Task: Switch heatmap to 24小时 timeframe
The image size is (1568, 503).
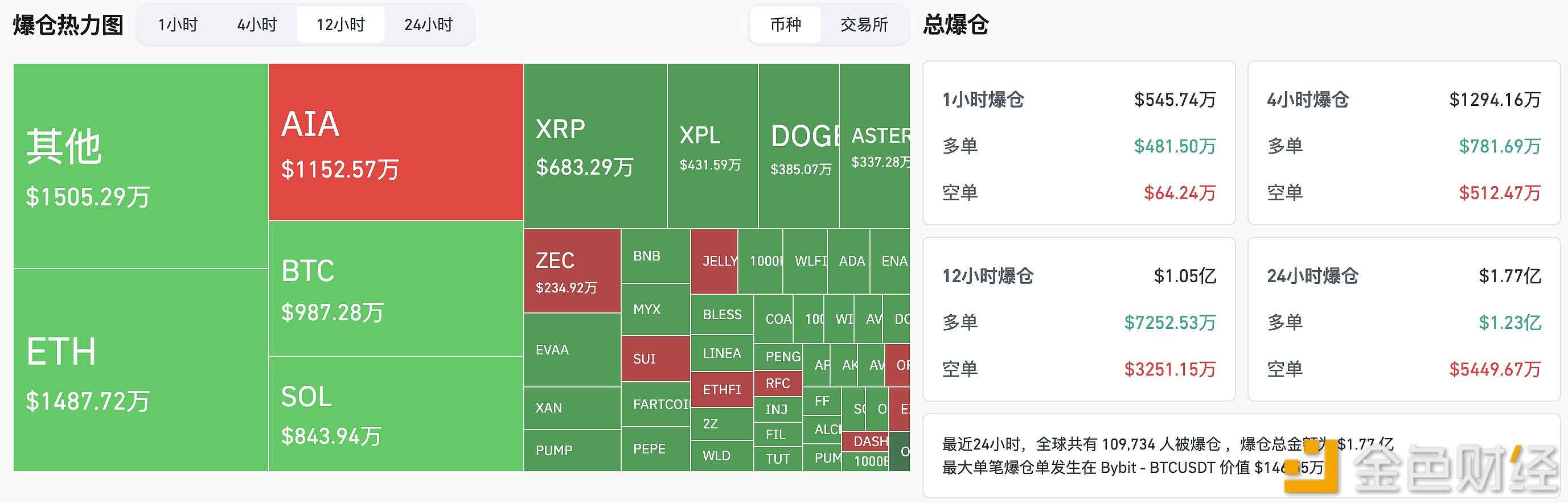Action: coord(429,25)
